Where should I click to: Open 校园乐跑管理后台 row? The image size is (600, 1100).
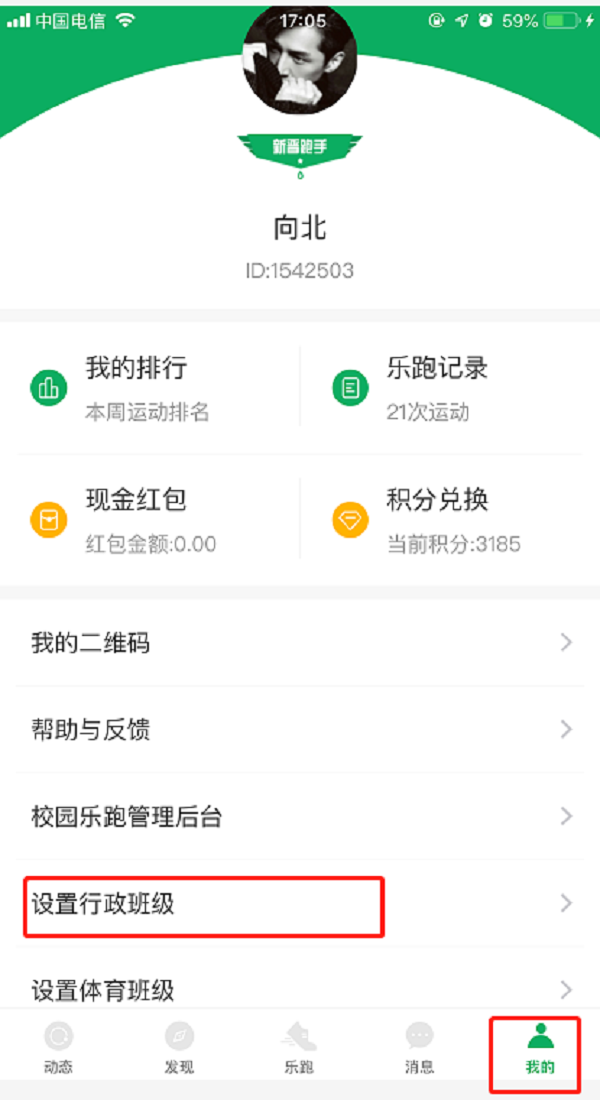pos(300,817)
